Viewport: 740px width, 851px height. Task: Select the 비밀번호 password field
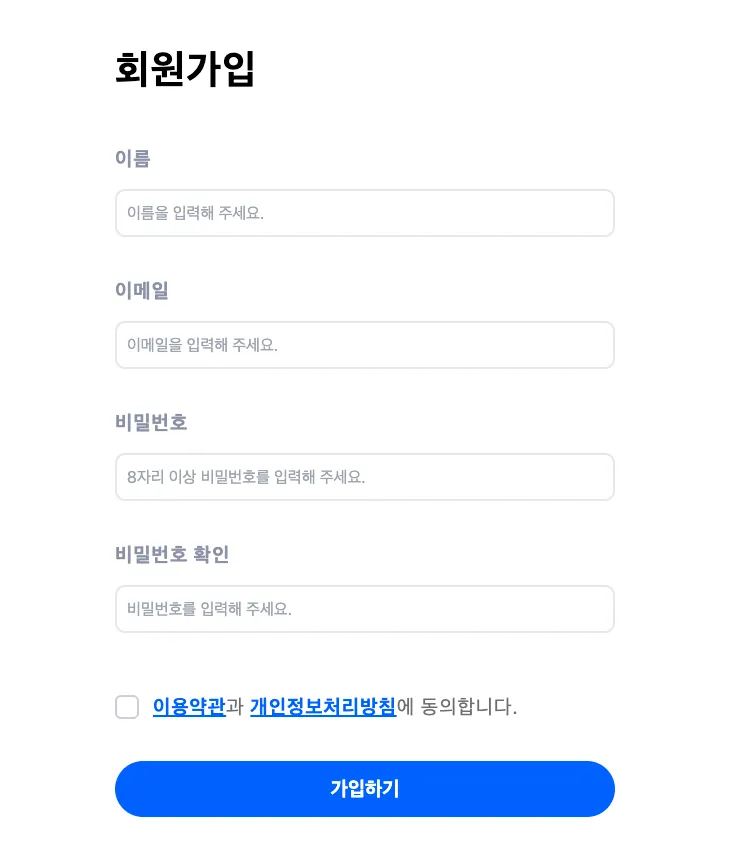point(364,477)
